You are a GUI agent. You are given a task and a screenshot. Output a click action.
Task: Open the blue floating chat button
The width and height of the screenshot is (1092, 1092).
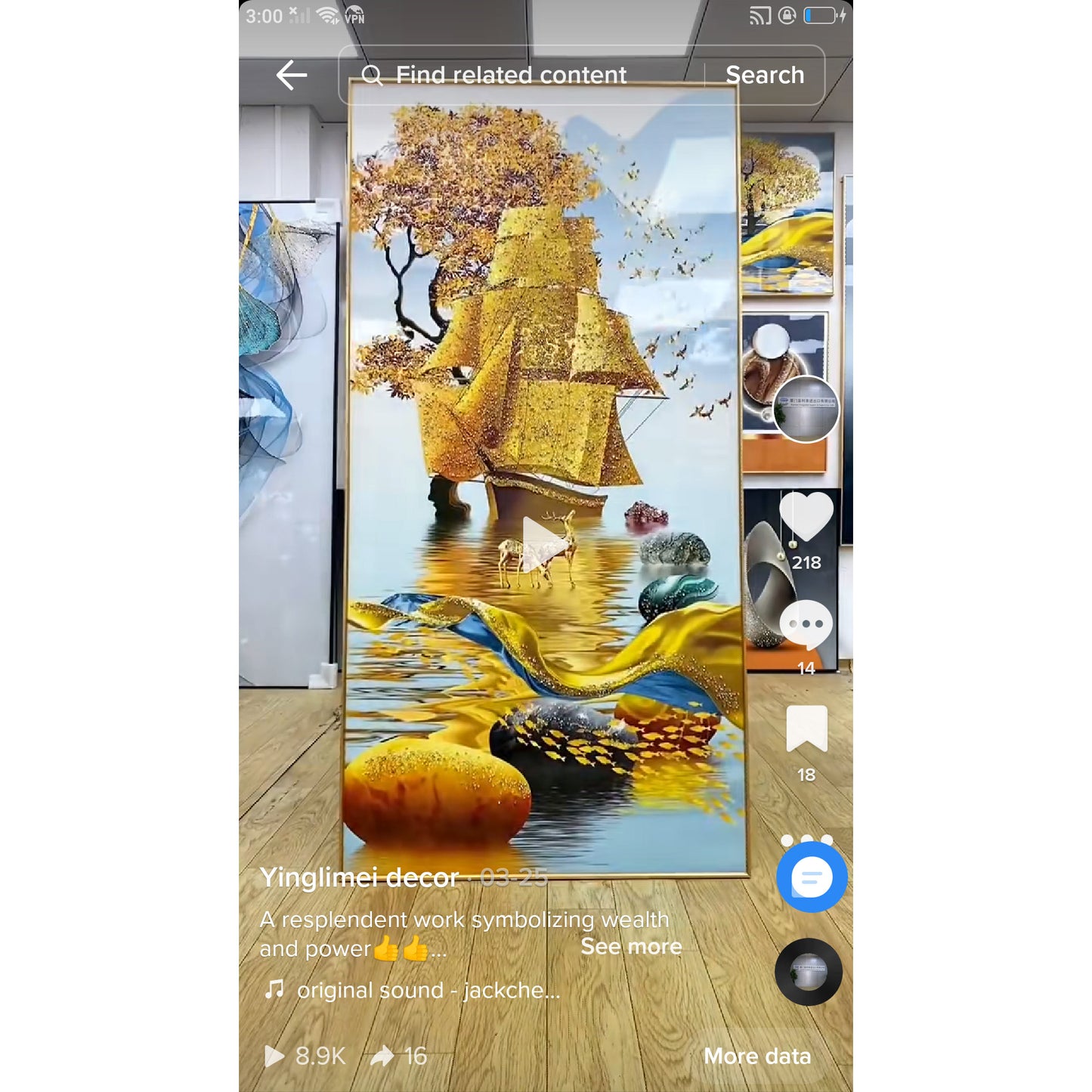click(811, 878)
